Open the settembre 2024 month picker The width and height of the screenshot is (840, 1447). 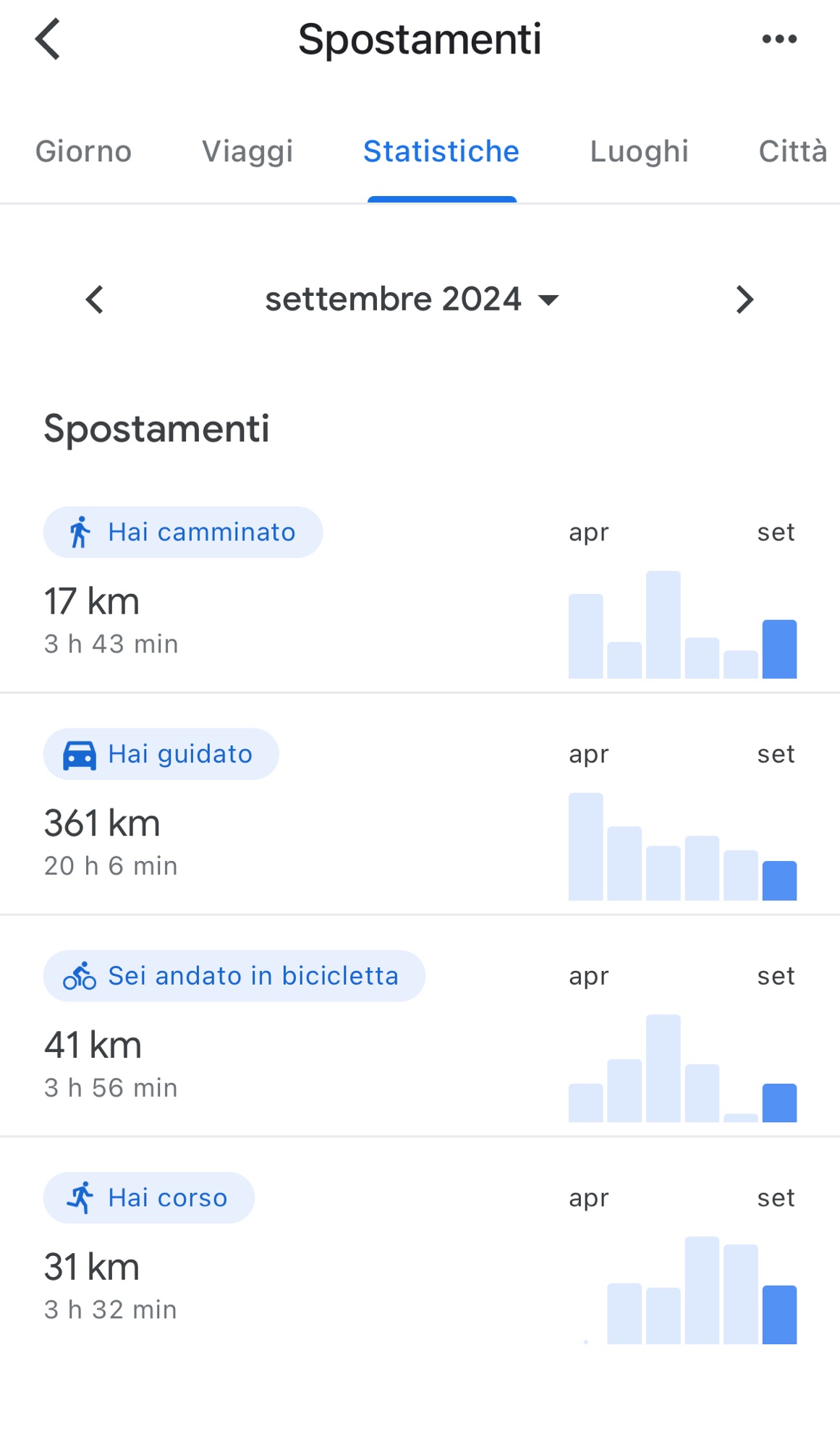[412, 300]
